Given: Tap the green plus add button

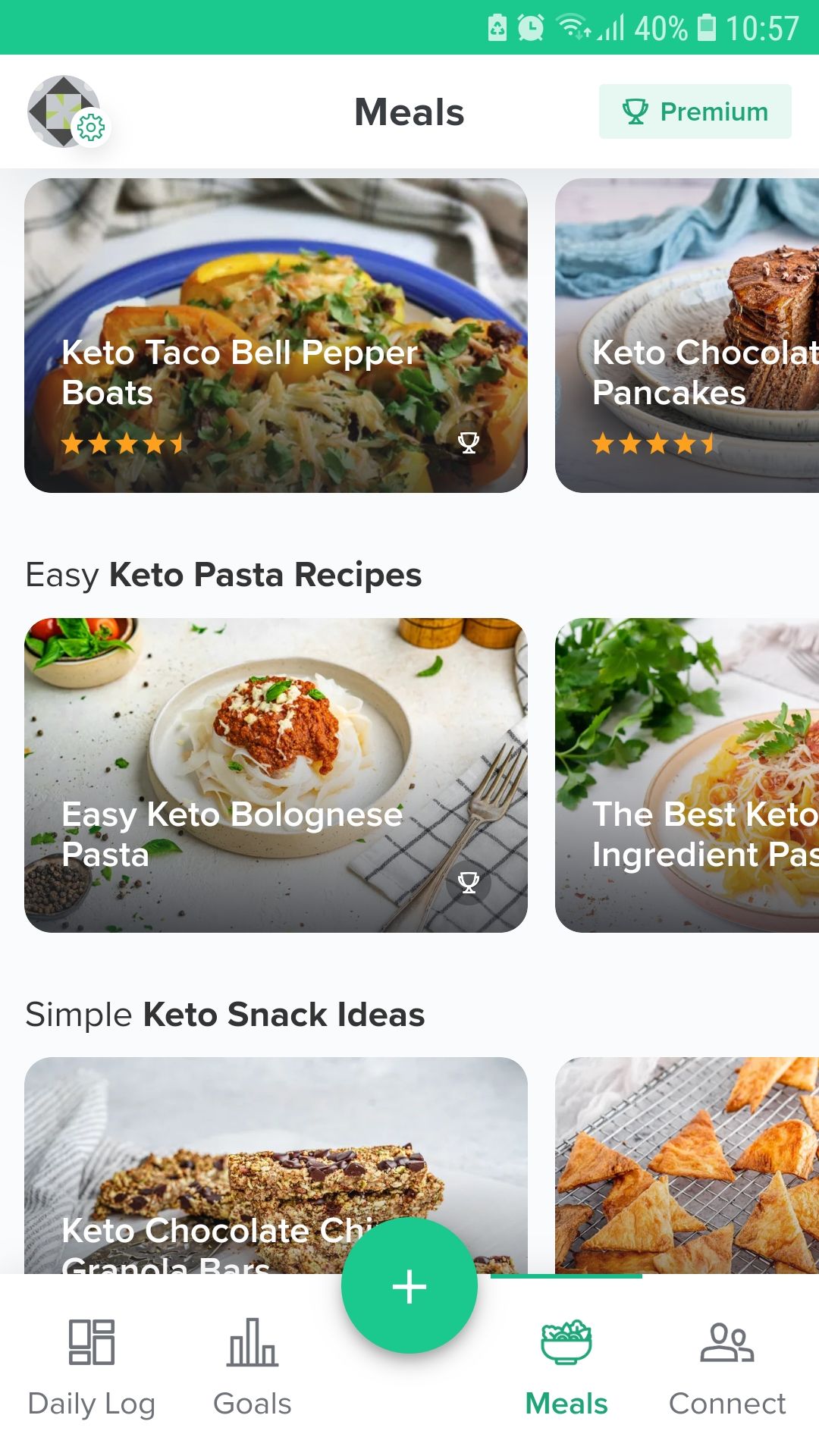Looking at the screenshot, I should coord(409,1286).
